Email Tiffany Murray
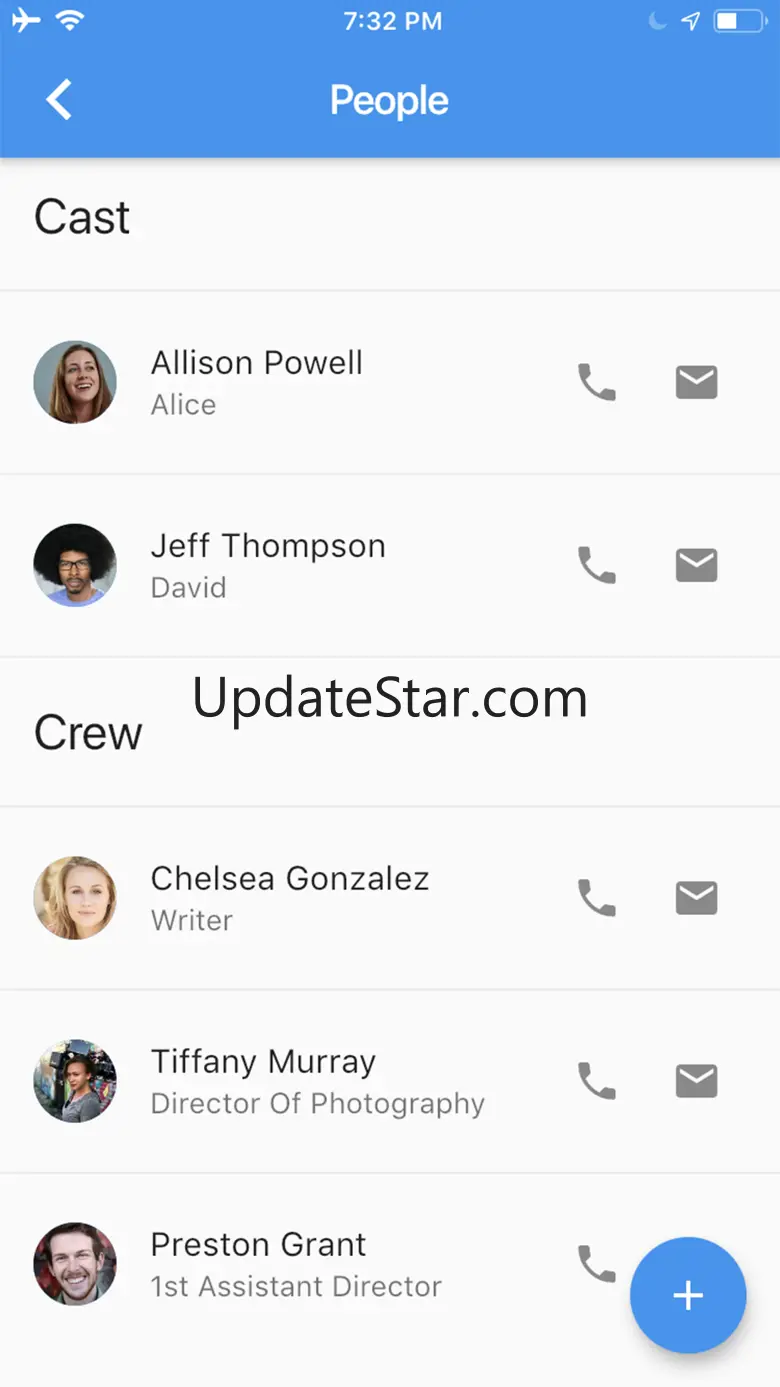The image size is (780, 1387). point(696,1081)
